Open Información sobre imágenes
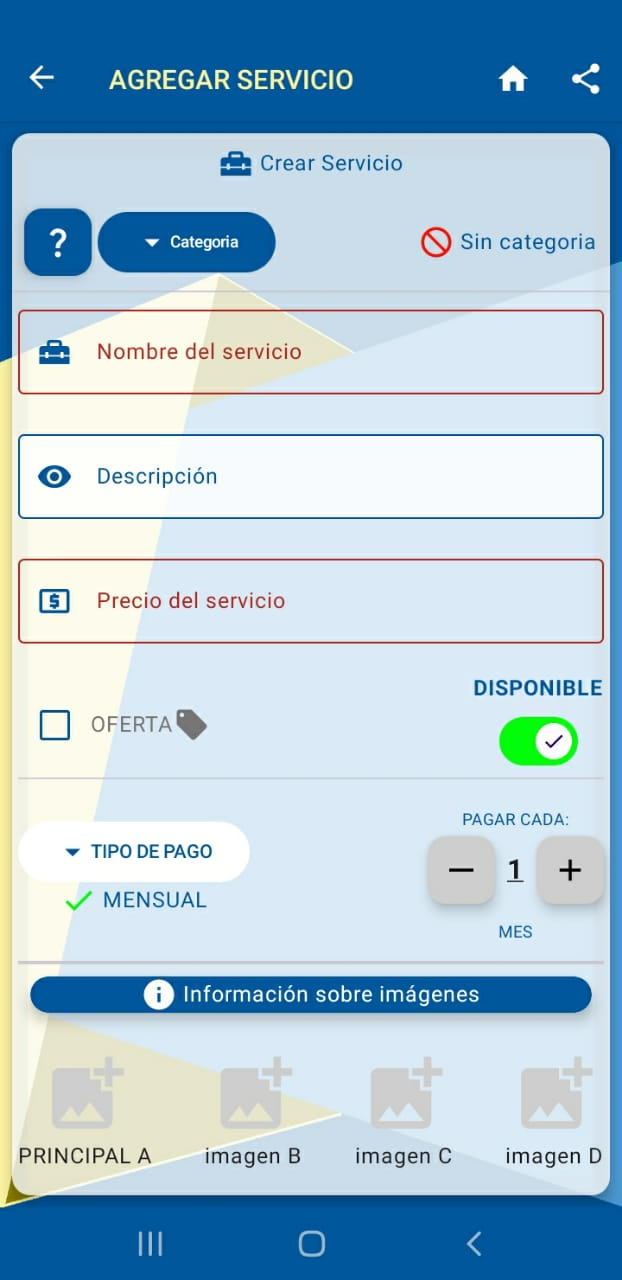The width and height of the screenshot is (622, 1280). (x=311, y=995)
